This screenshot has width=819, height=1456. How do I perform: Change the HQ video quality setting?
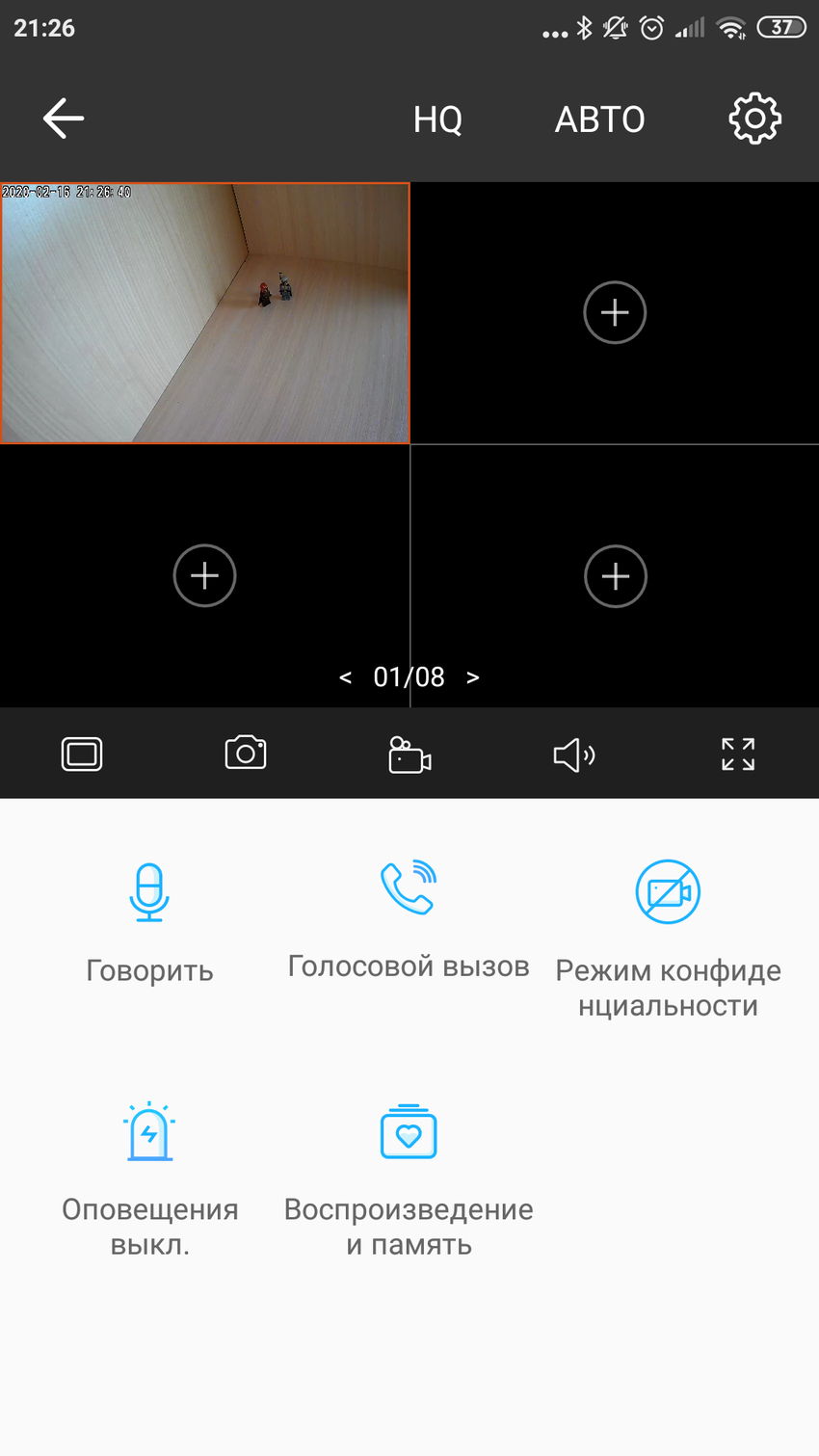(x=437, y=119)
